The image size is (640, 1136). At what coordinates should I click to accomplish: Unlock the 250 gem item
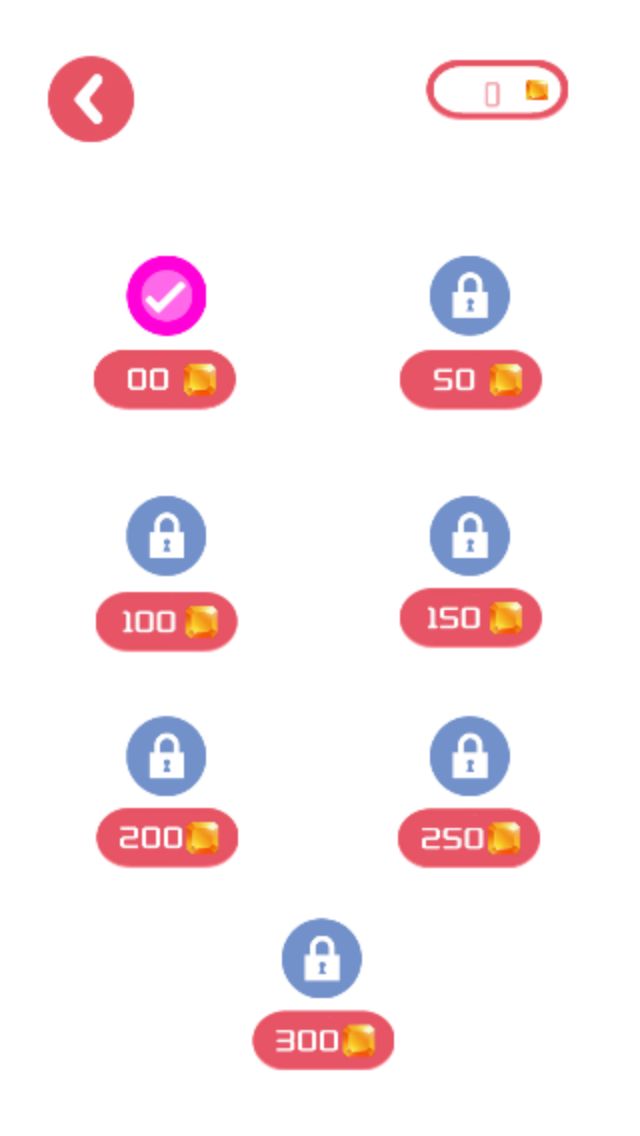[469, 837]
